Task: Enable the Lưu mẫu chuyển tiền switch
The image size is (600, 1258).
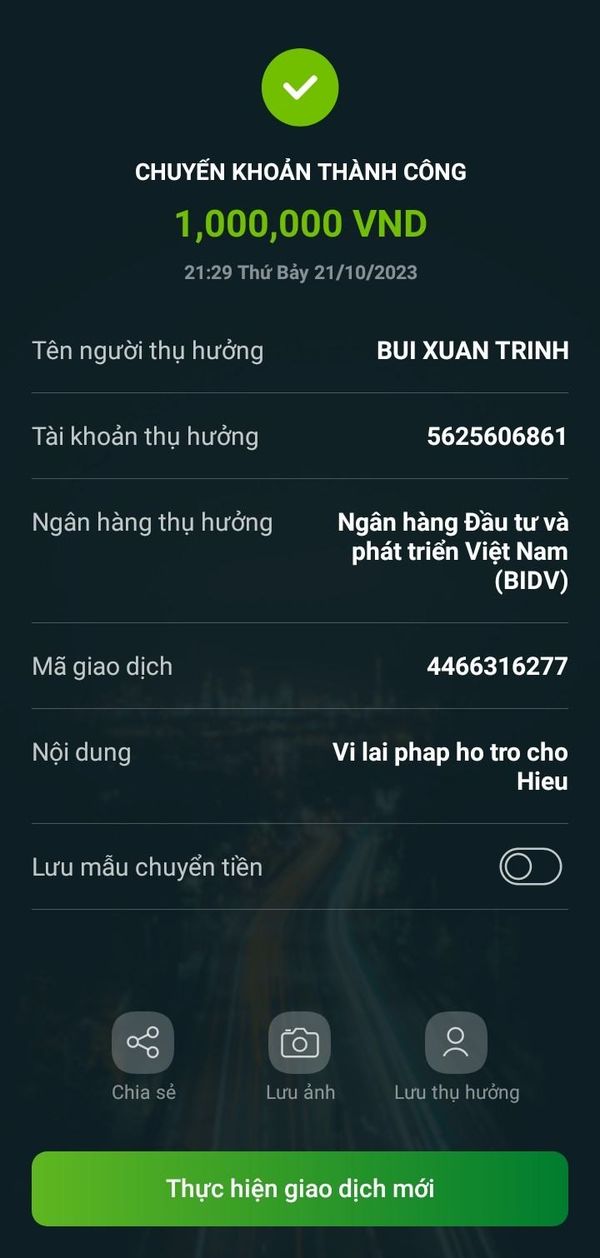Action: pyautogui.click(x=531, y=867)
